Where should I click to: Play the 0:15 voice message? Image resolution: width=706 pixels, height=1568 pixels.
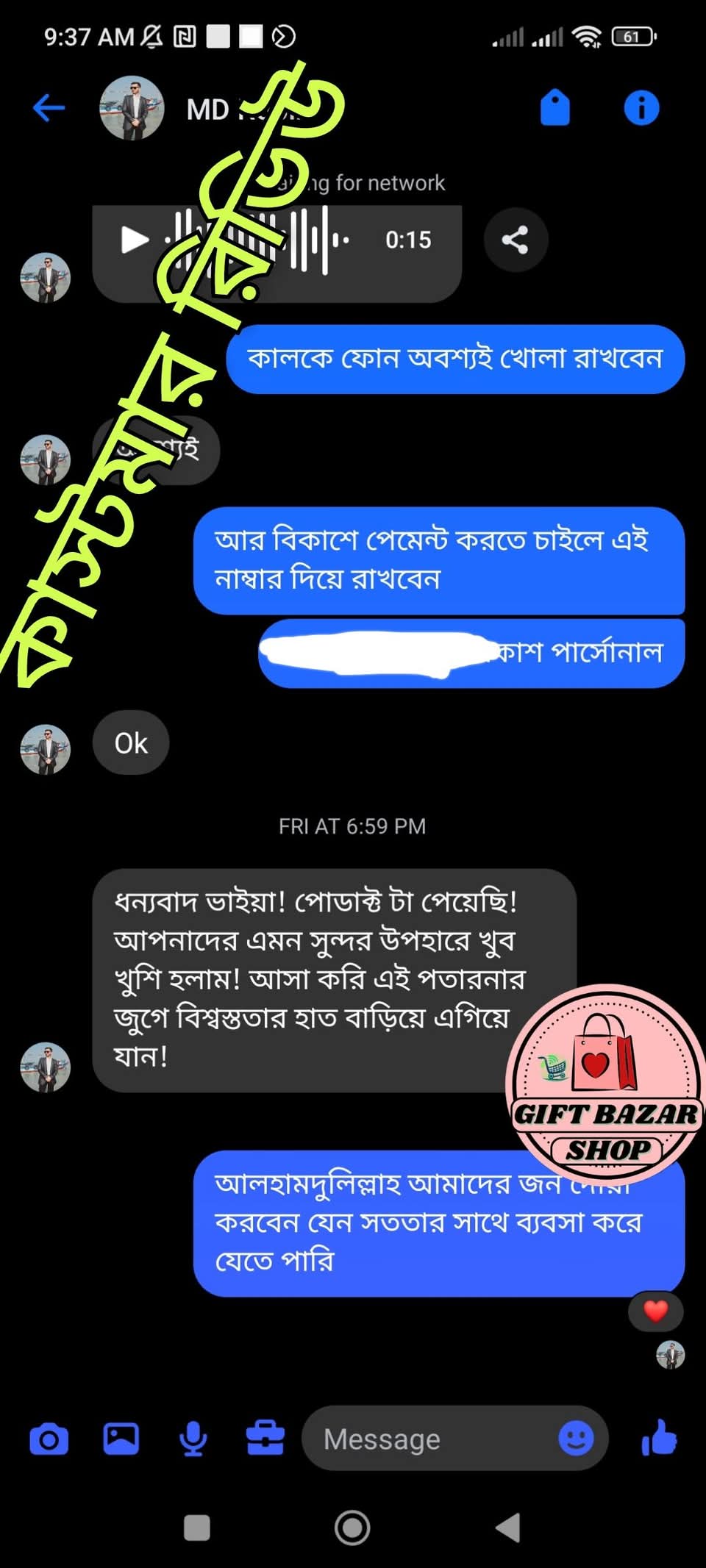coord(134,240)
